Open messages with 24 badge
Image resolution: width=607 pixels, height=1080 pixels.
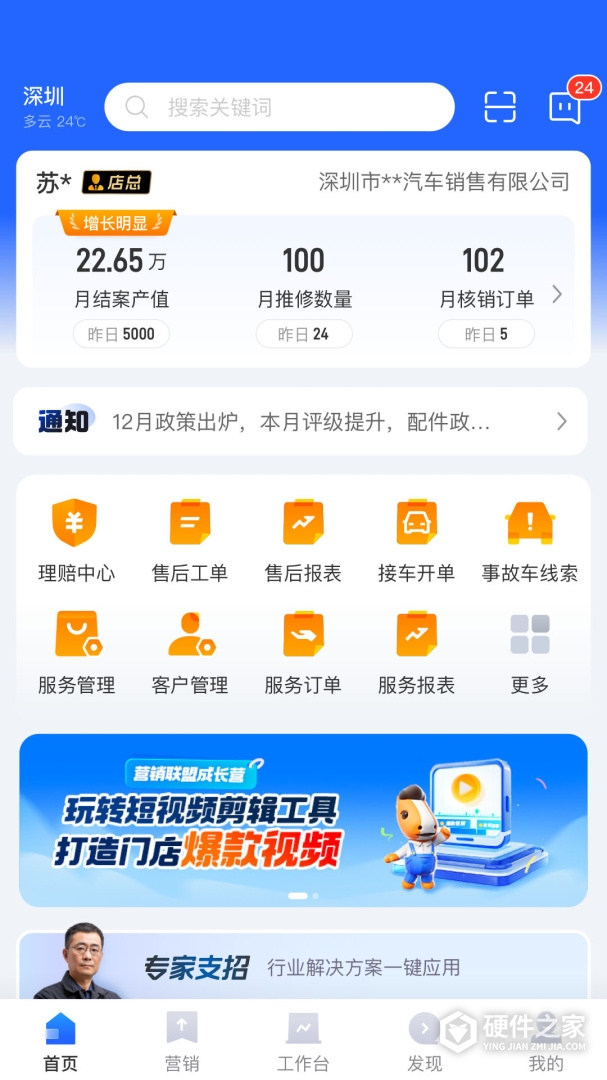click(565, 107)
